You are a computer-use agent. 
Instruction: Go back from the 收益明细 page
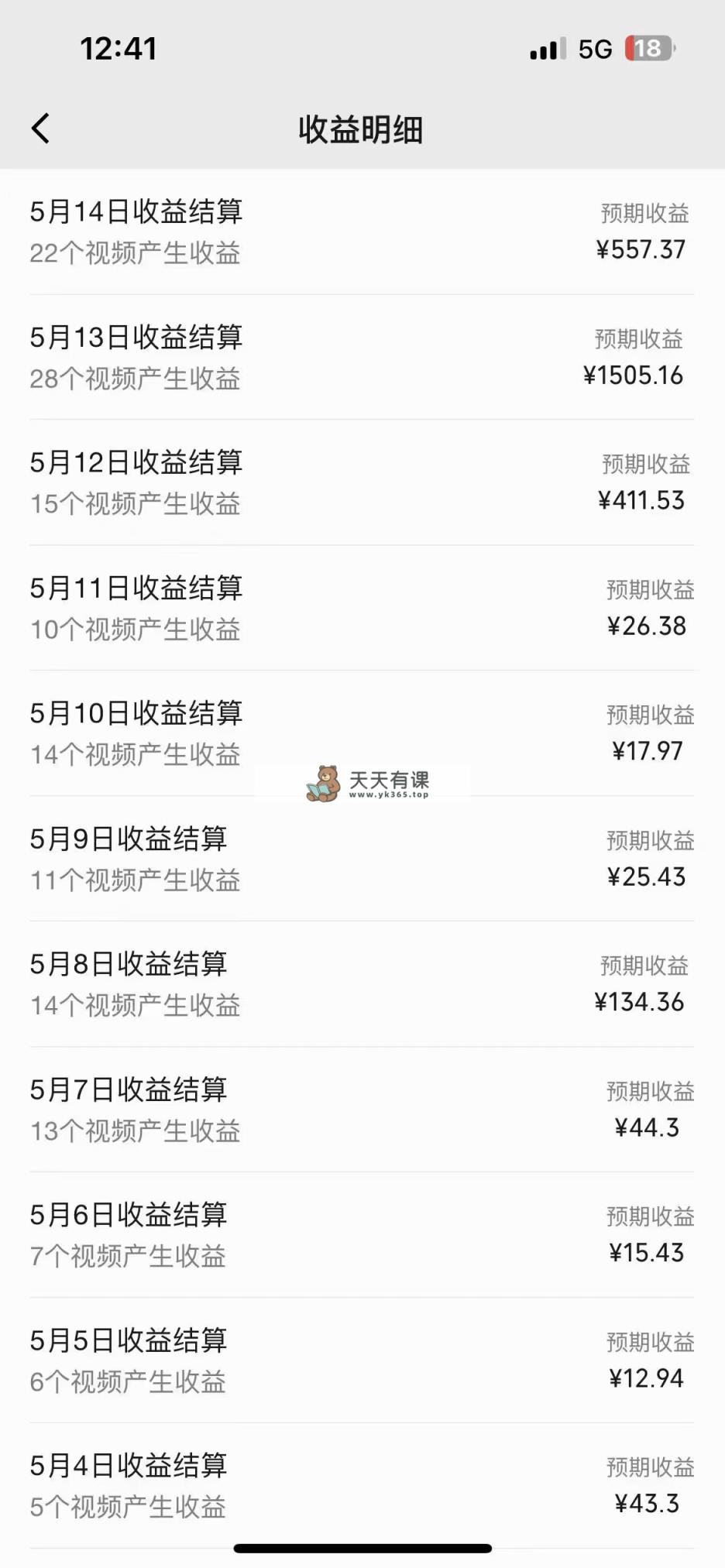pos(40,129)
